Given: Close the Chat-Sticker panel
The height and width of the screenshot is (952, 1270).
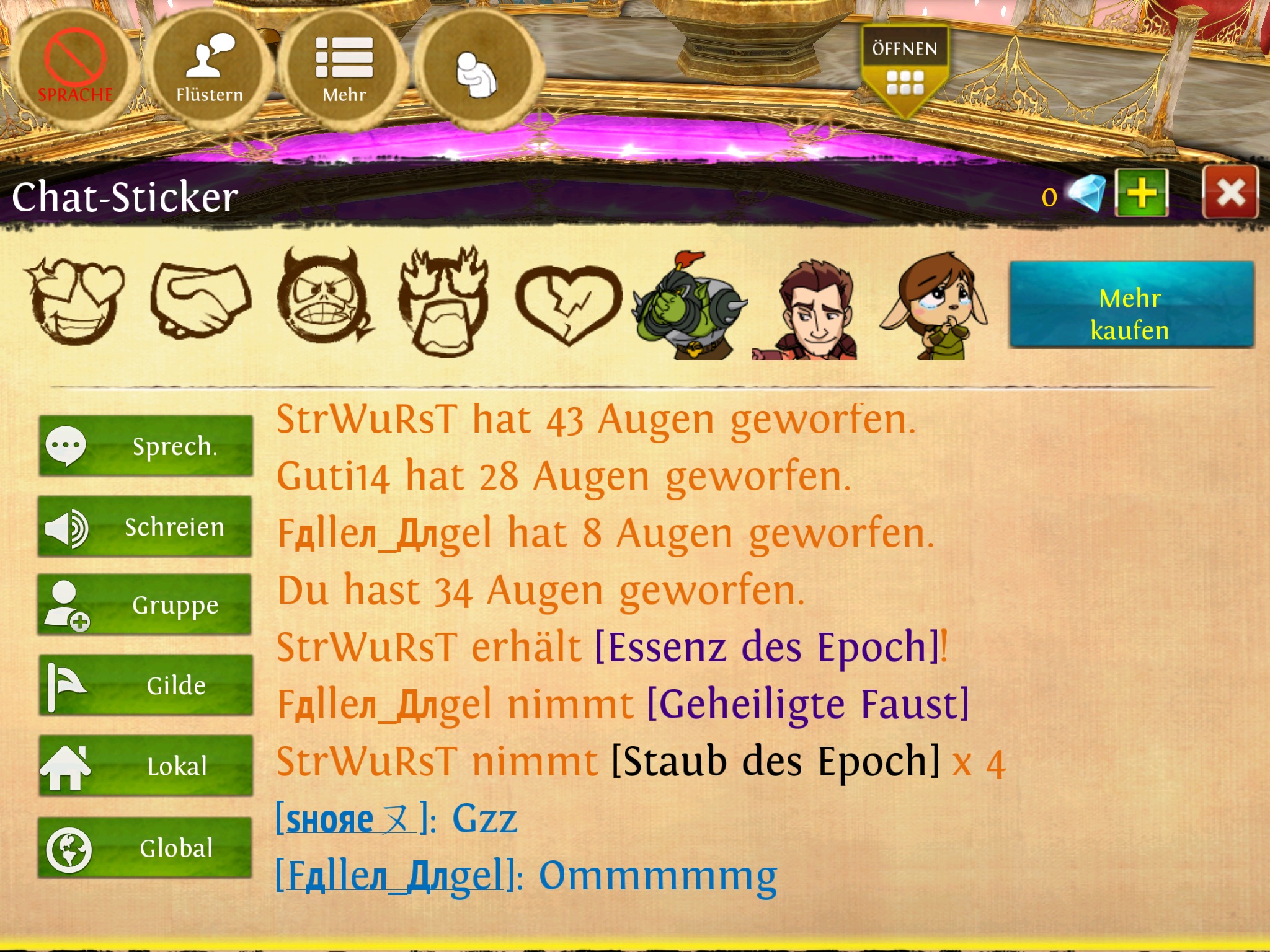Looking at the screenshot, I should click(1230, 193).
